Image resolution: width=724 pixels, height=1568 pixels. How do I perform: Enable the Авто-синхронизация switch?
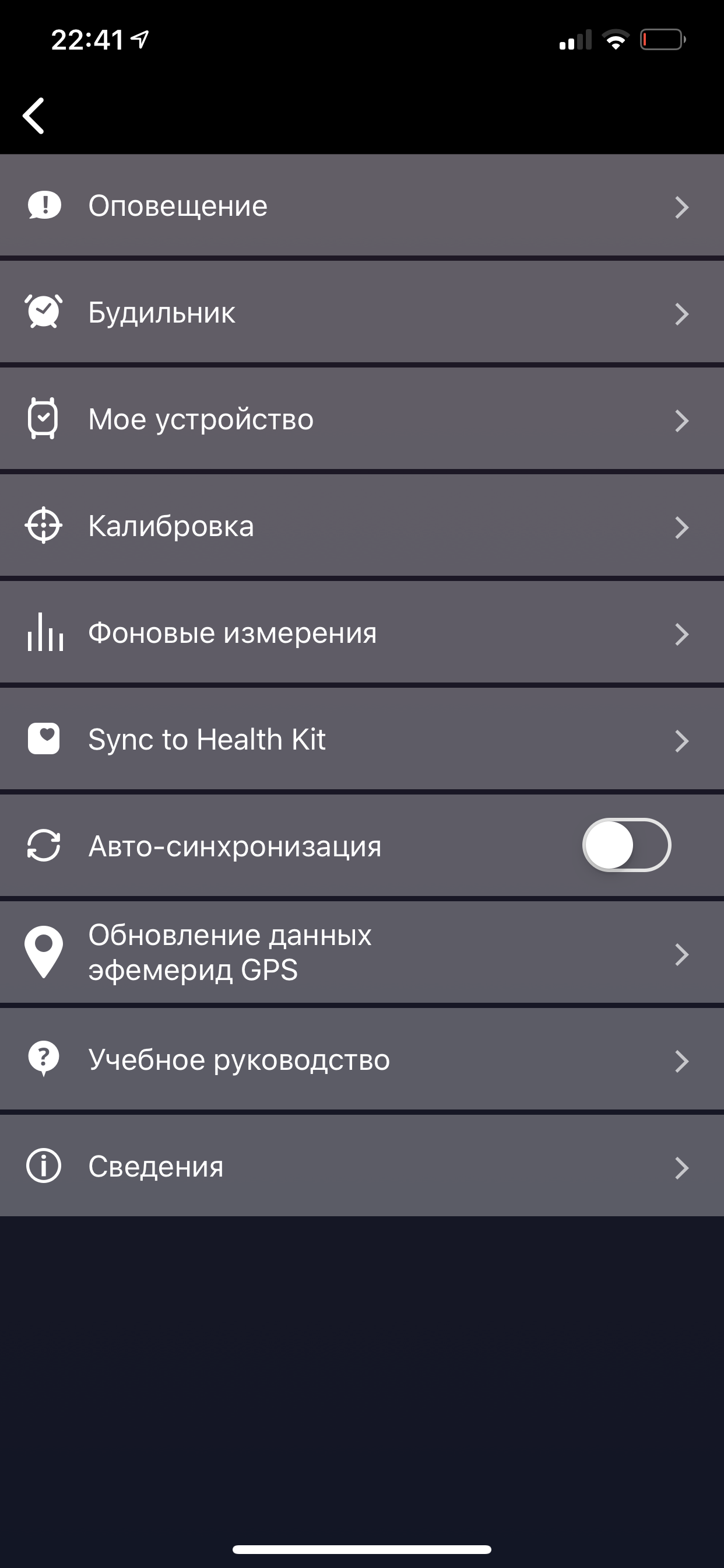626,845
